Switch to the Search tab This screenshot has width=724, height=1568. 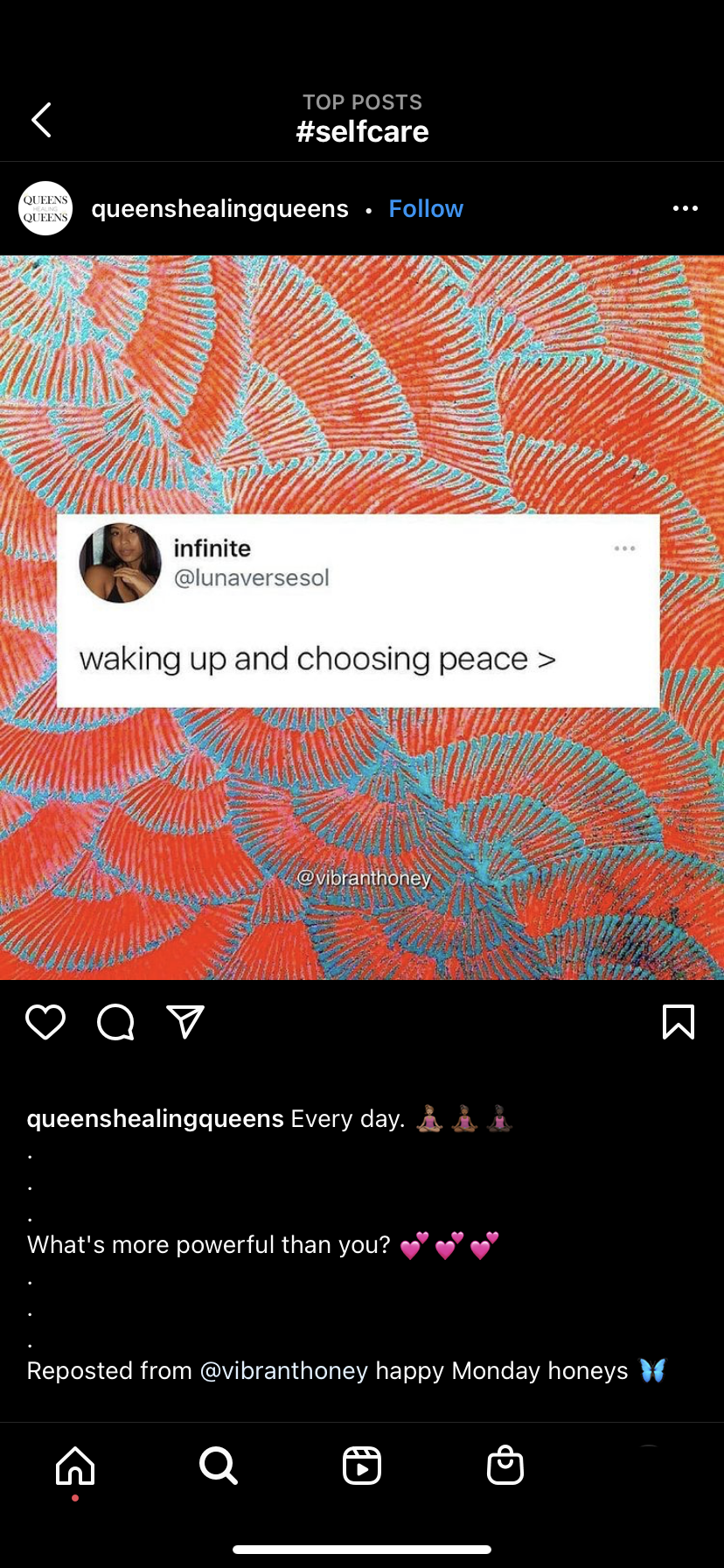218,1466
